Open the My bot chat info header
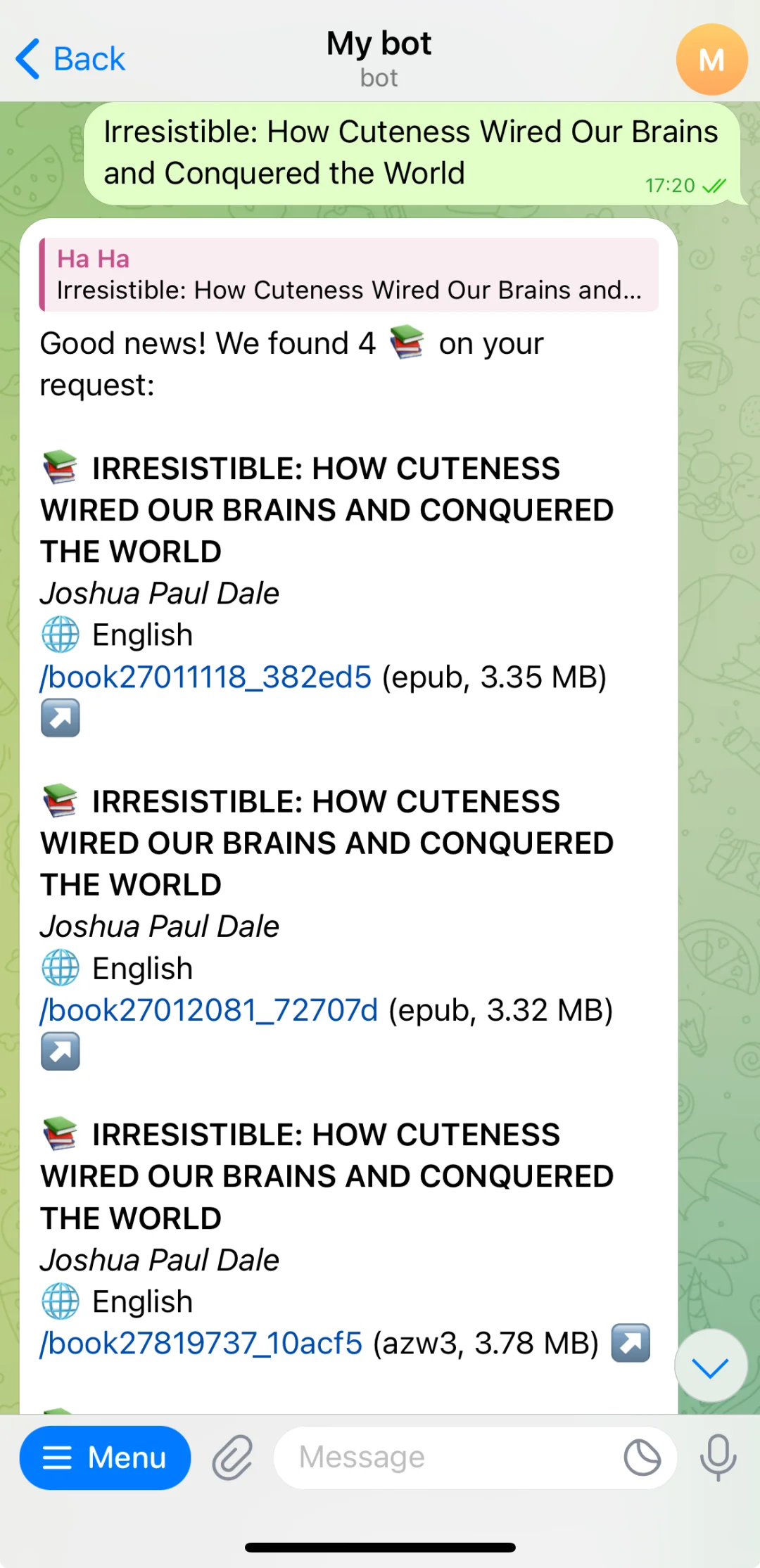The height and width of the screenshot is (1568, 760). [379, 59]
